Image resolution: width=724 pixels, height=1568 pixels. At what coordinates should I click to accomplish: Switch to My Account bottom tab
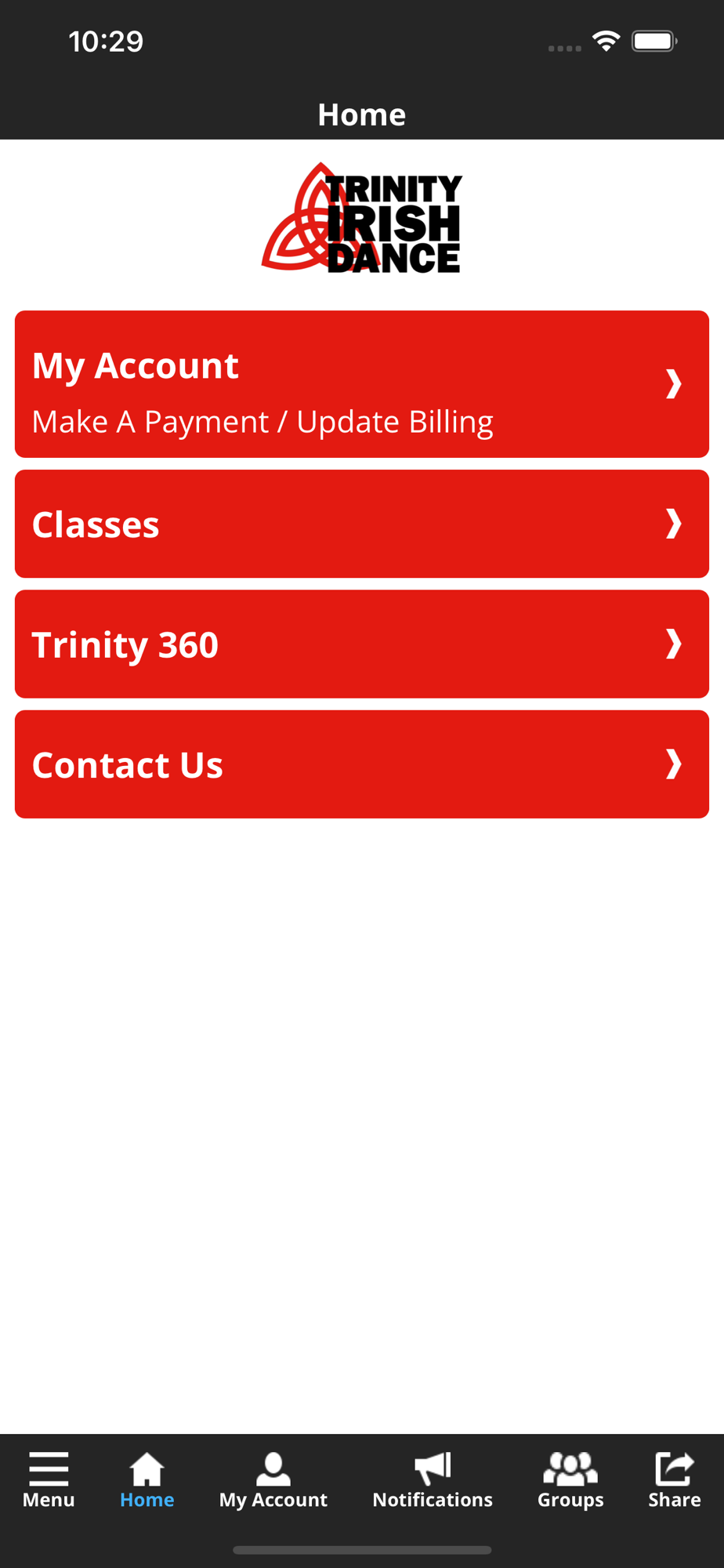pos(273,1480)
